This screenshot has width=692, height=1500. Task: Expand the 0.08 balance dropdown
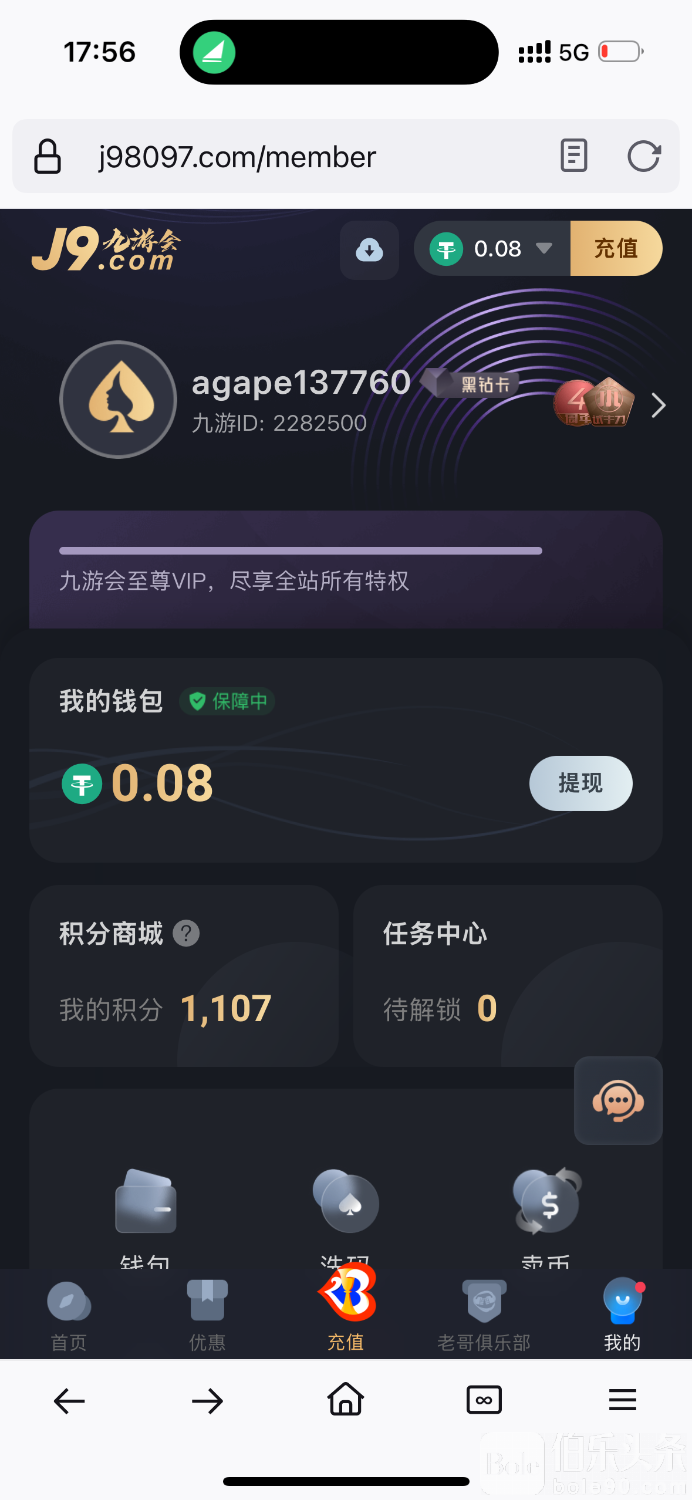click(544, 249)
